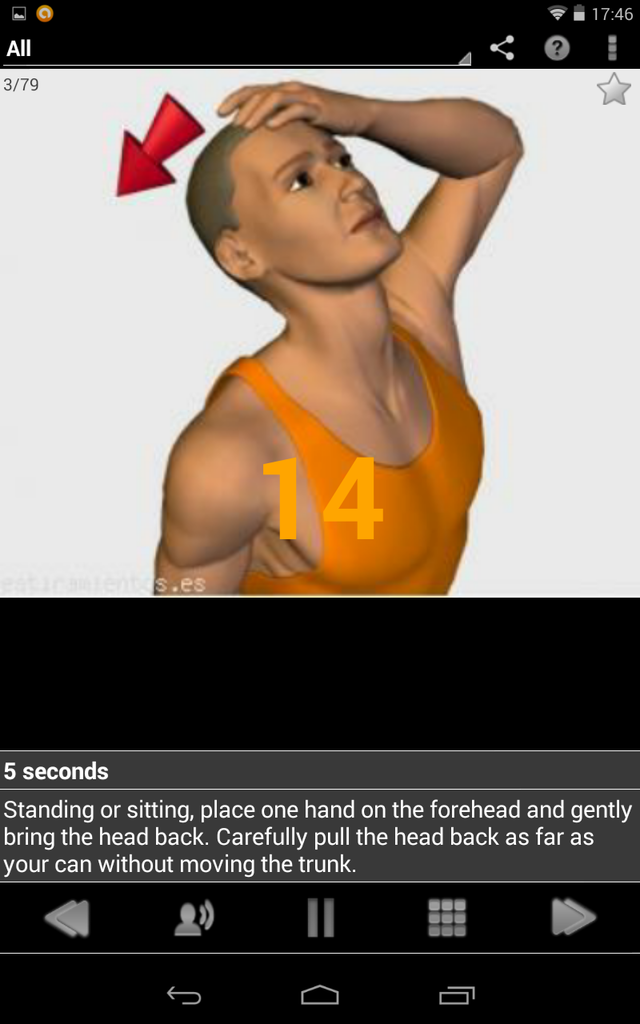The image size is (640, 1024).
Task: Tap the system back button
Action: (x=184, y=995)
